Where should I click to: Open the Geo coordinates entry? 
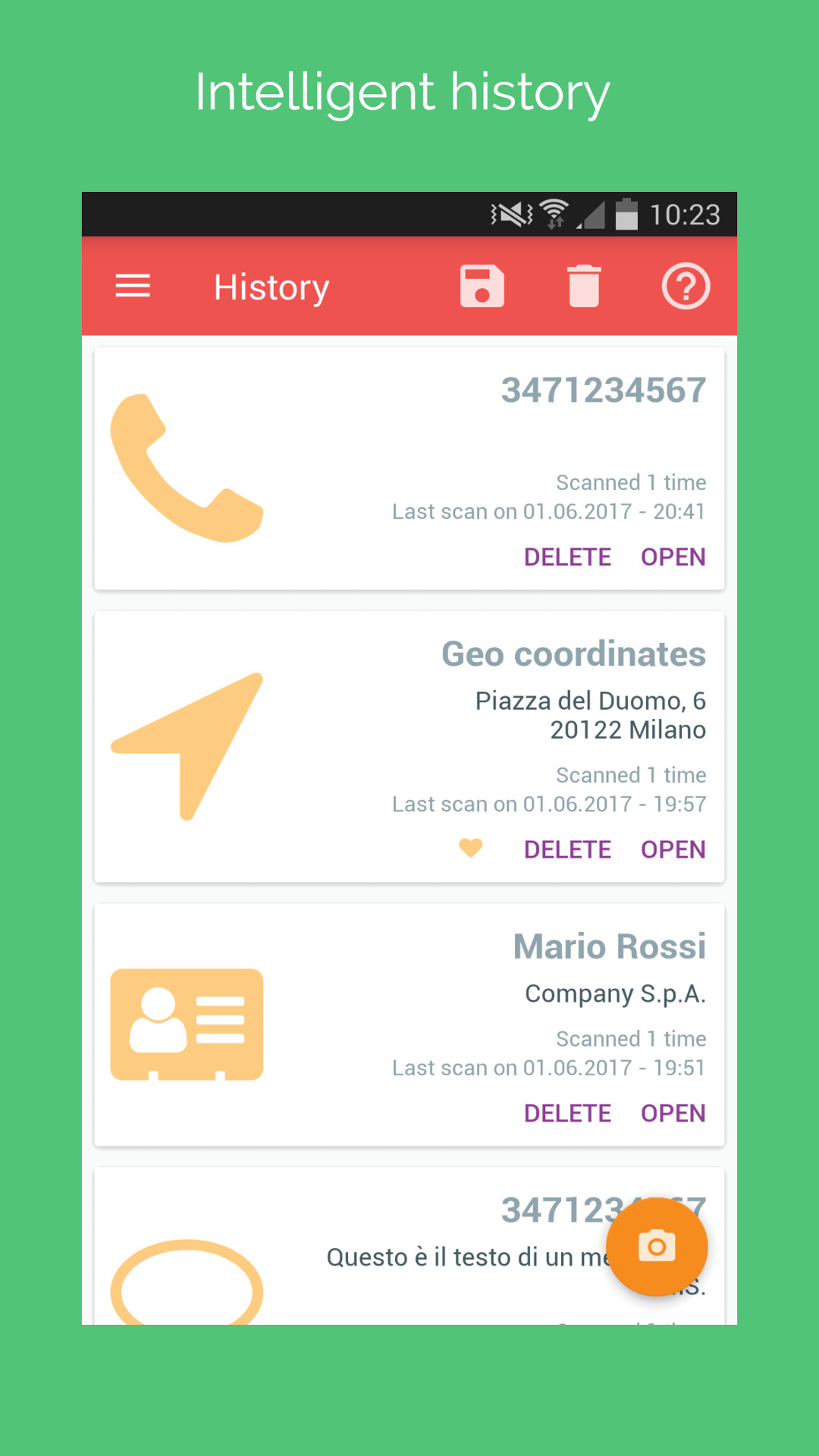(672, 849)
